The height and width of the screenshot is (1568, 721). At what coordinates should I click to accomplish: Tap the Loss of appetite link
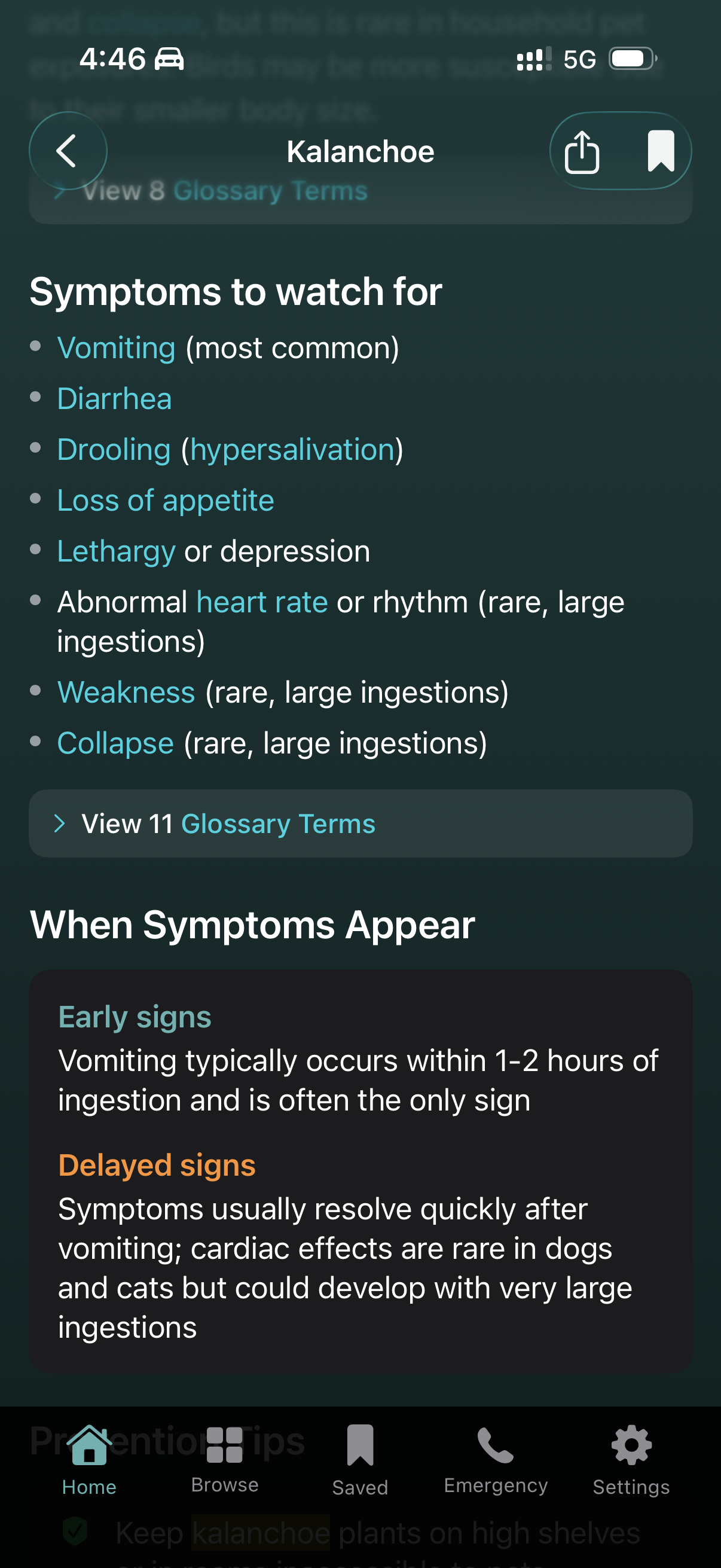(x=165, y=501)
